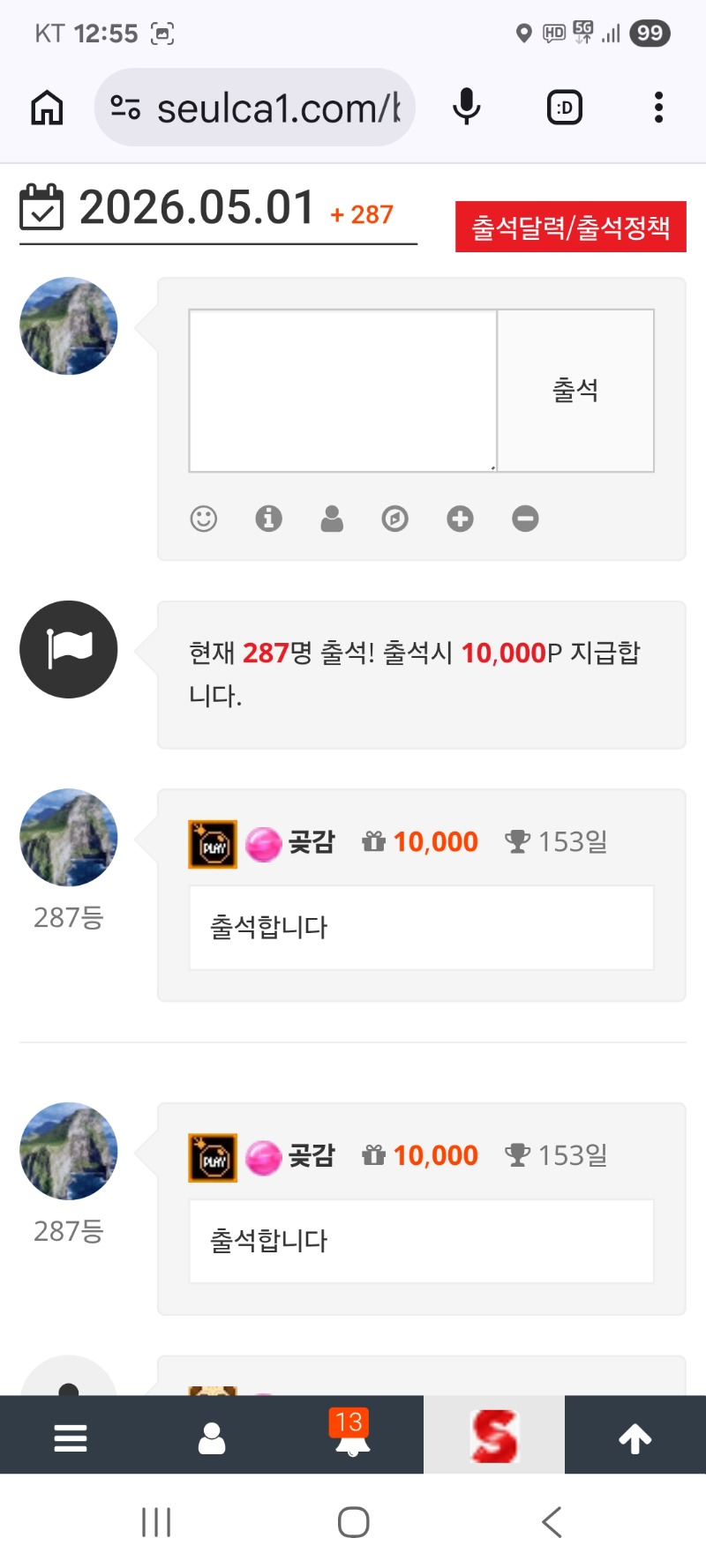This screenshot has width=706, height=1568.
Task: Tap the compass icon below the text box
Action: [x=394, y=519]
